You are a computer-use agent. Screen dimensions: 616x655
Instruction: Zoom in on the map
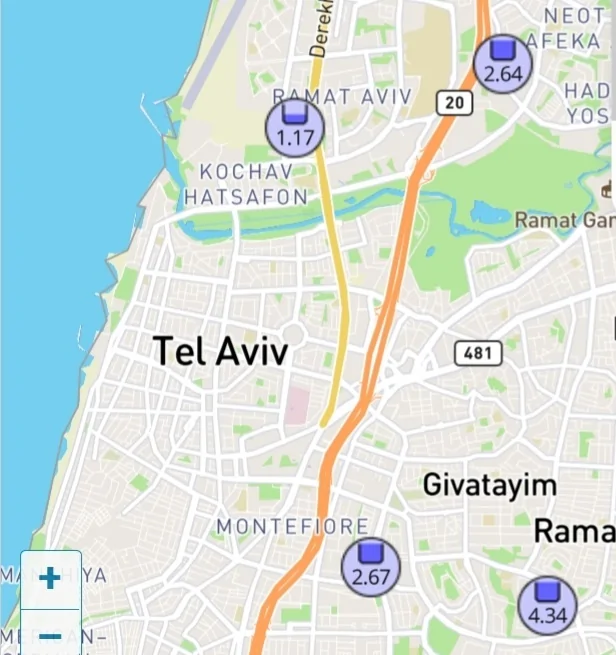[x=50, y=579]
